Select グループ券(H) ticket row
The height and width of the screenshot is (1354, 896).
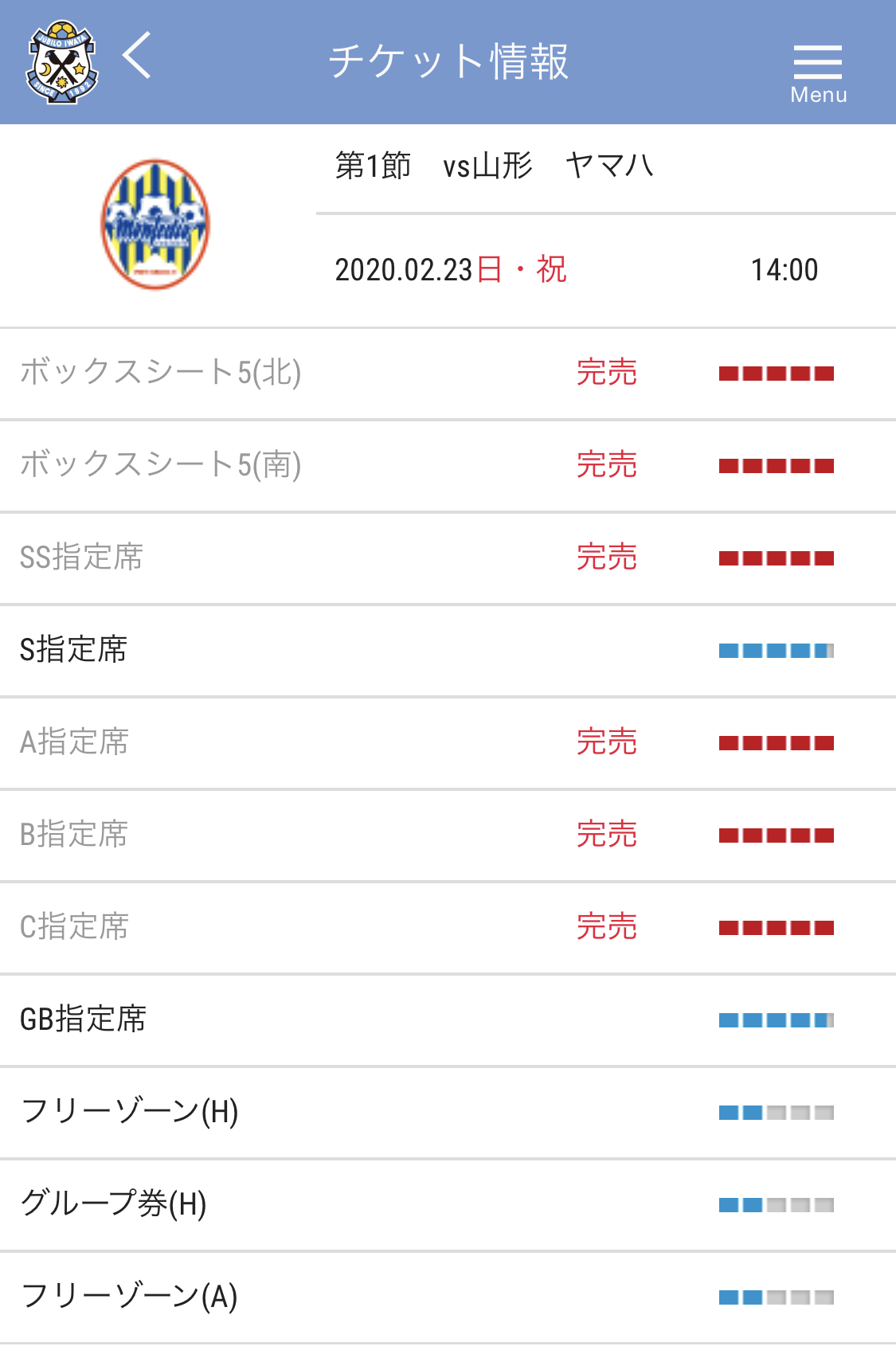(448, 1205)
